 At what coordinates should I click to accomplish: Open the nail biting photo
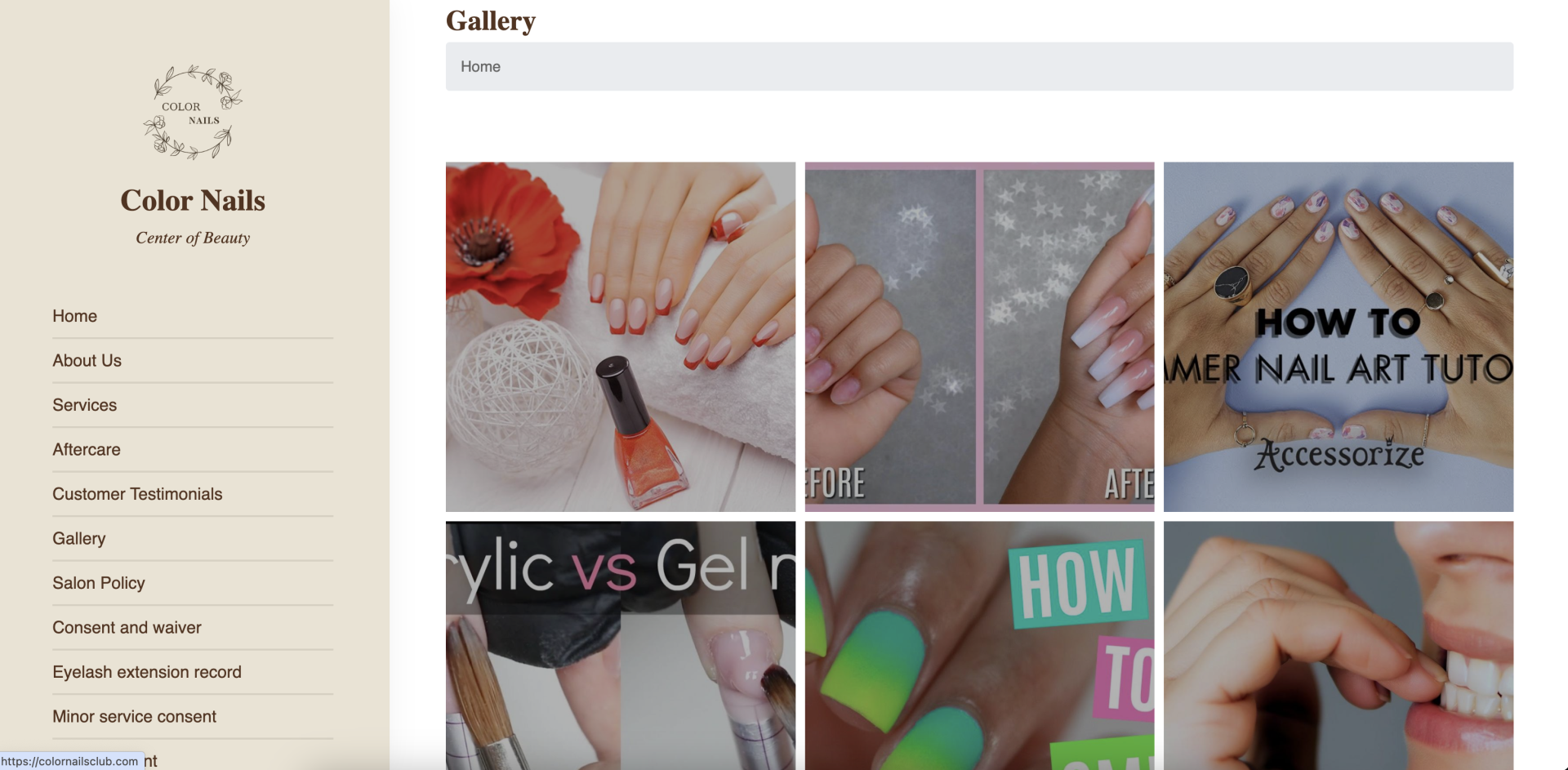pos(1338,645)
